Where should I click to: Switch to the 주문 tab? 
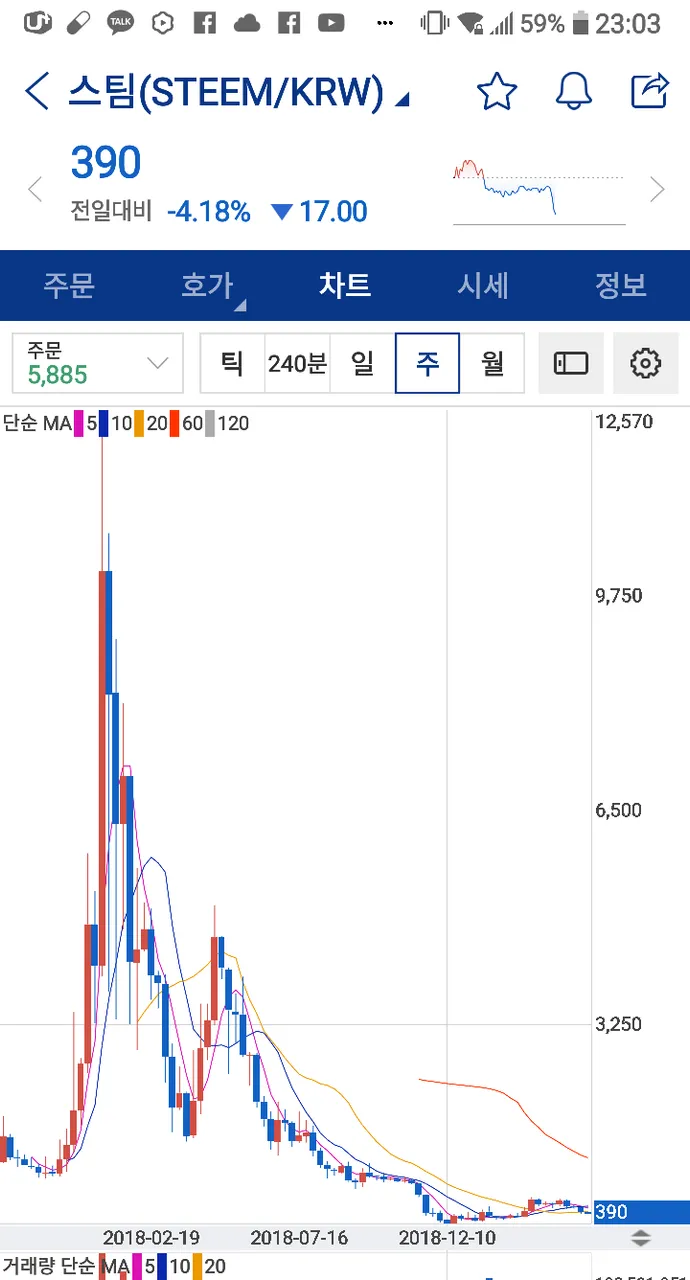69,286
